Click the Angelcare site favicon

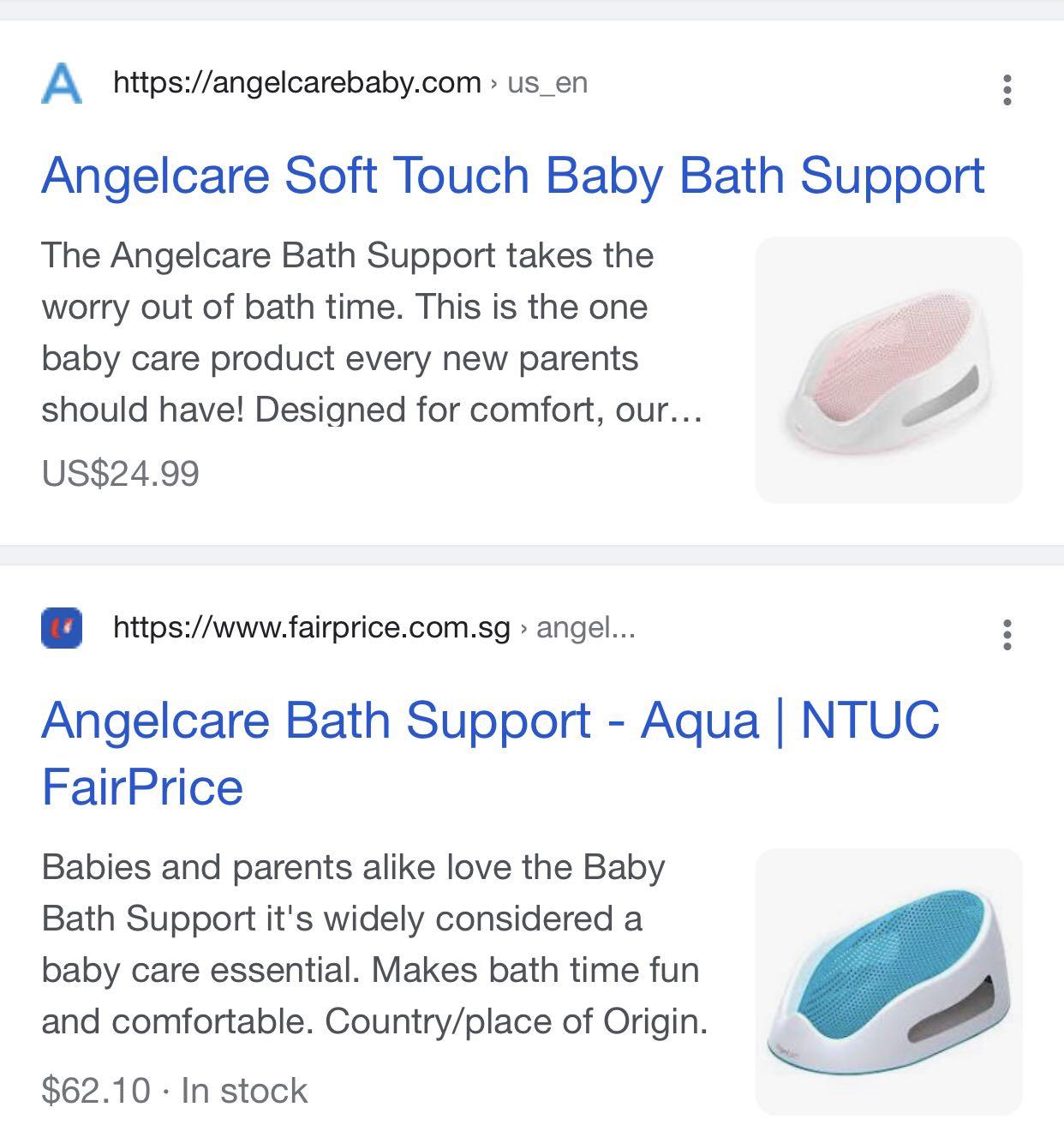click(x=63, y=85)
